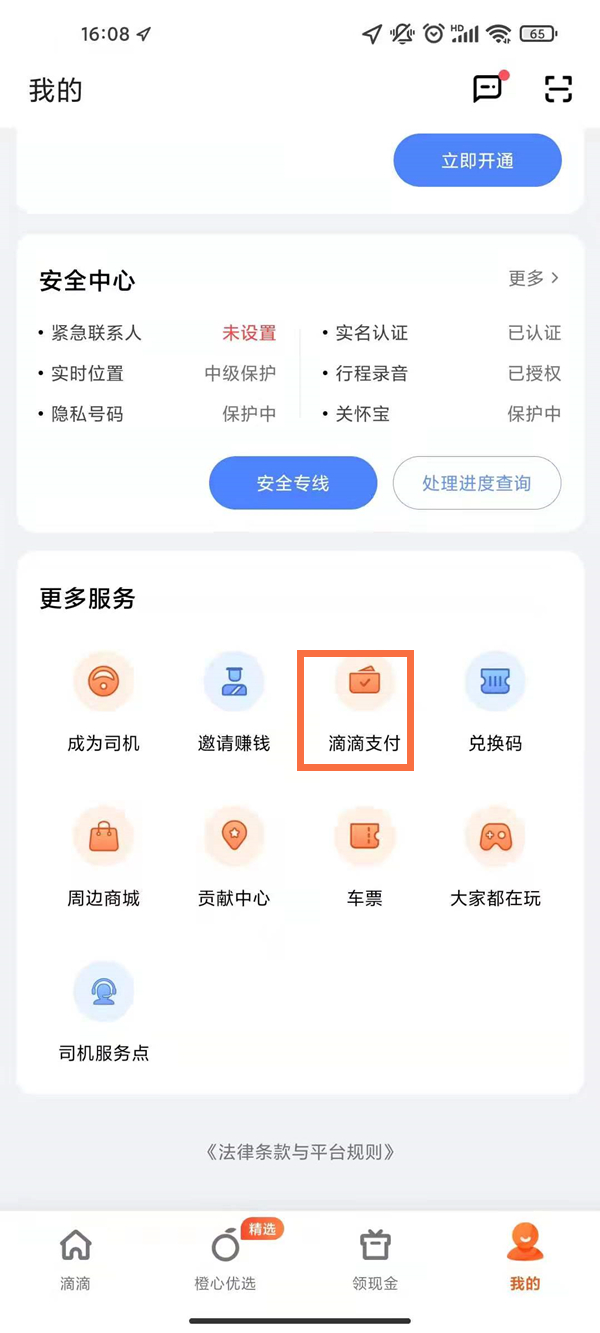Call the 安全专线 hotline
This screenshot has width=600, height=1333.
point(293,484)
